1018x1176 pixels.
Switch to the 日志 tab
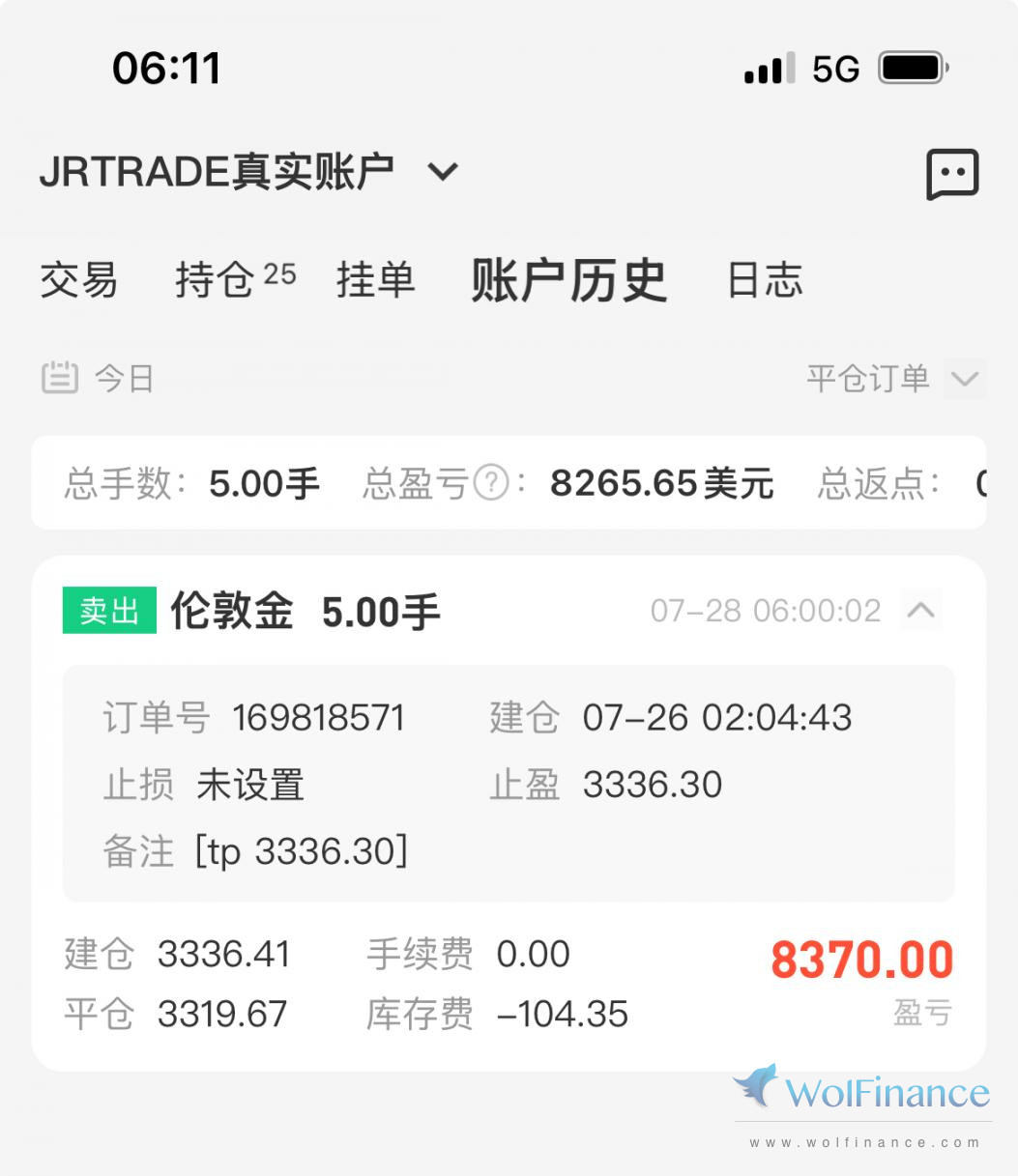click(x=765, y=280)
